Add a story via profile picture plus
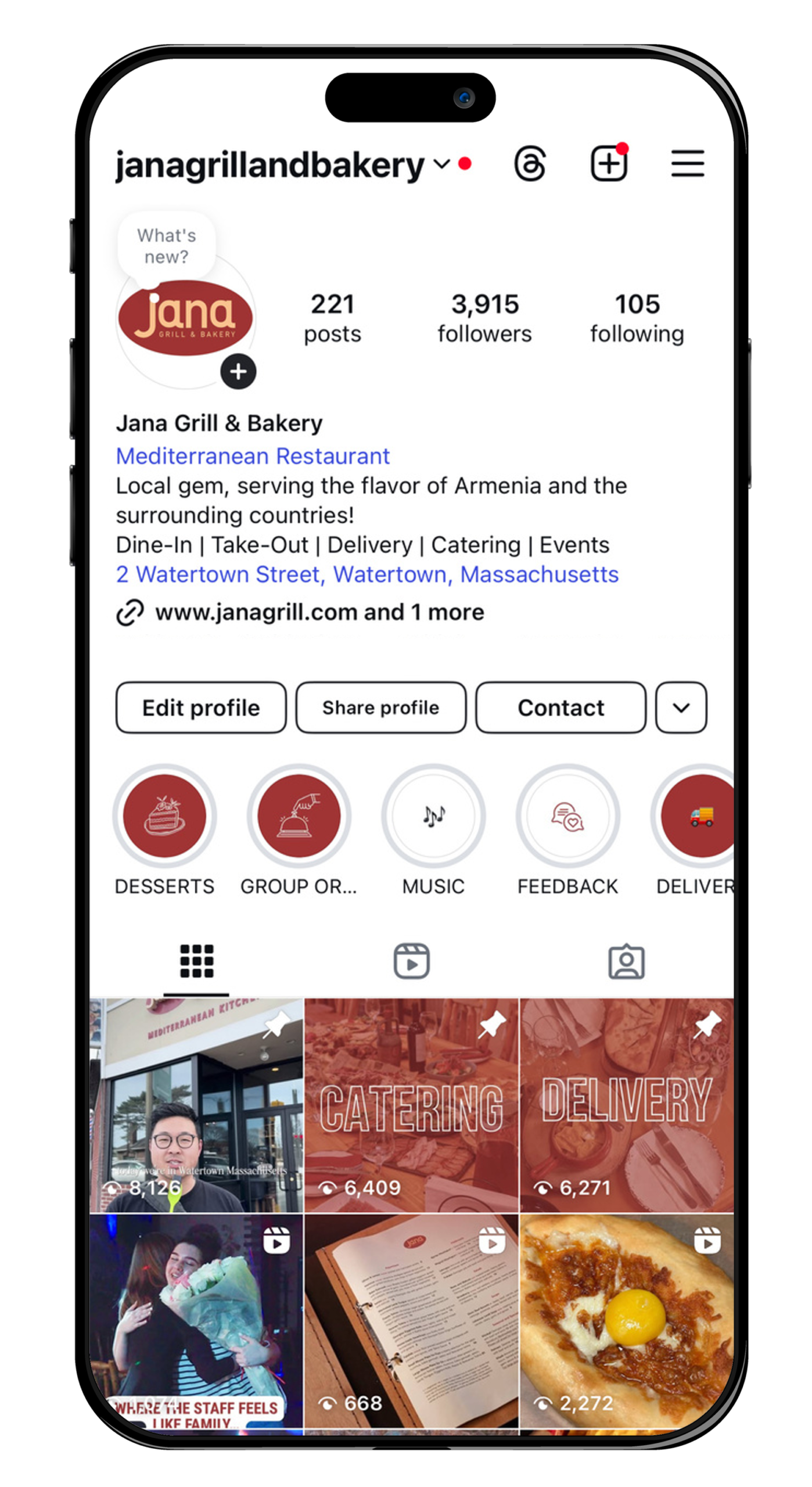 pos(238,371)
